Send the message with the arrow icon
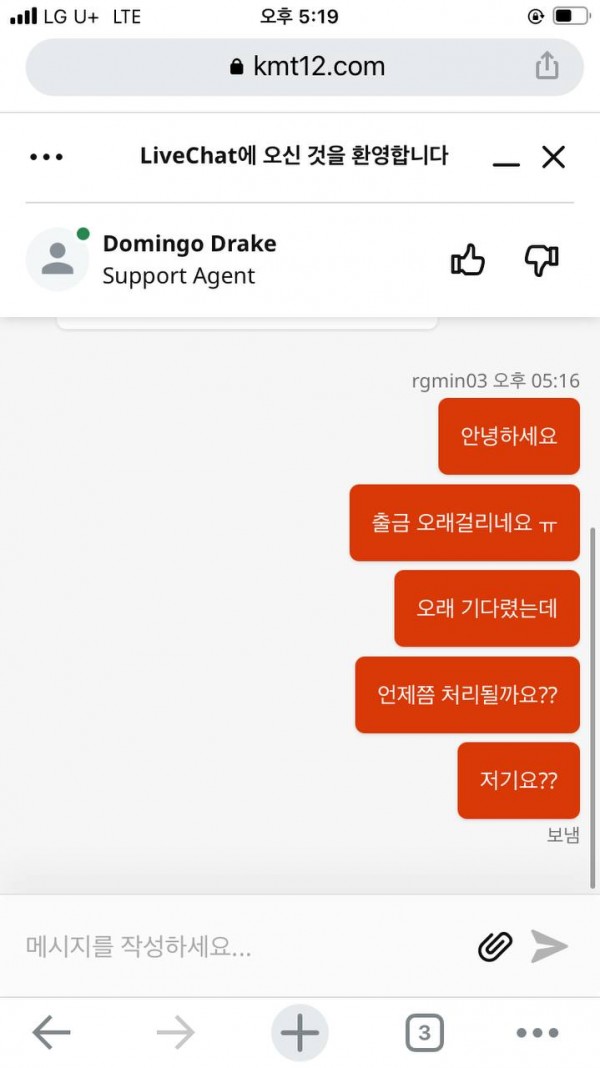The height and width of the screenshot is (1068, 600). pyautogui.click(x=549, y=946)
